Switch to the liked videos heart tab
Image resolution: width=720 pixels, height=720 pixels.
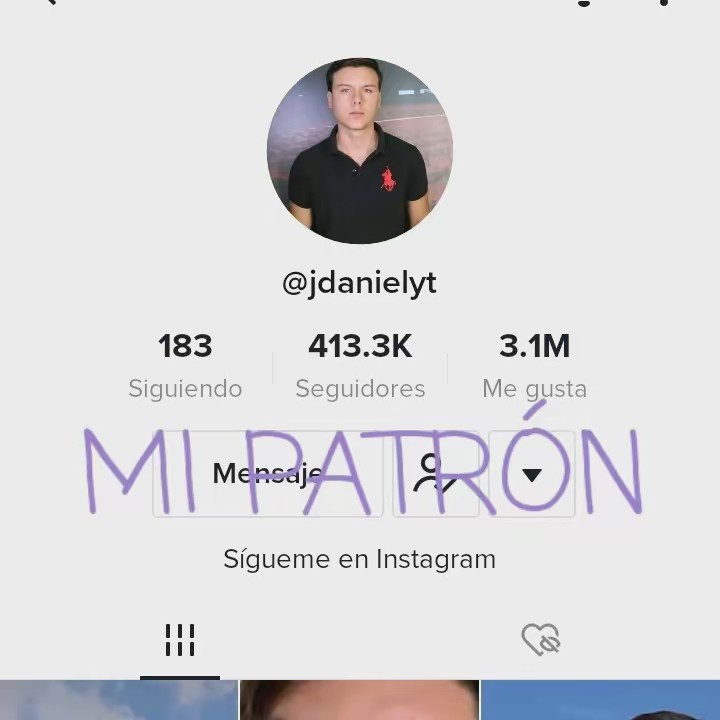tap(540, 640)
